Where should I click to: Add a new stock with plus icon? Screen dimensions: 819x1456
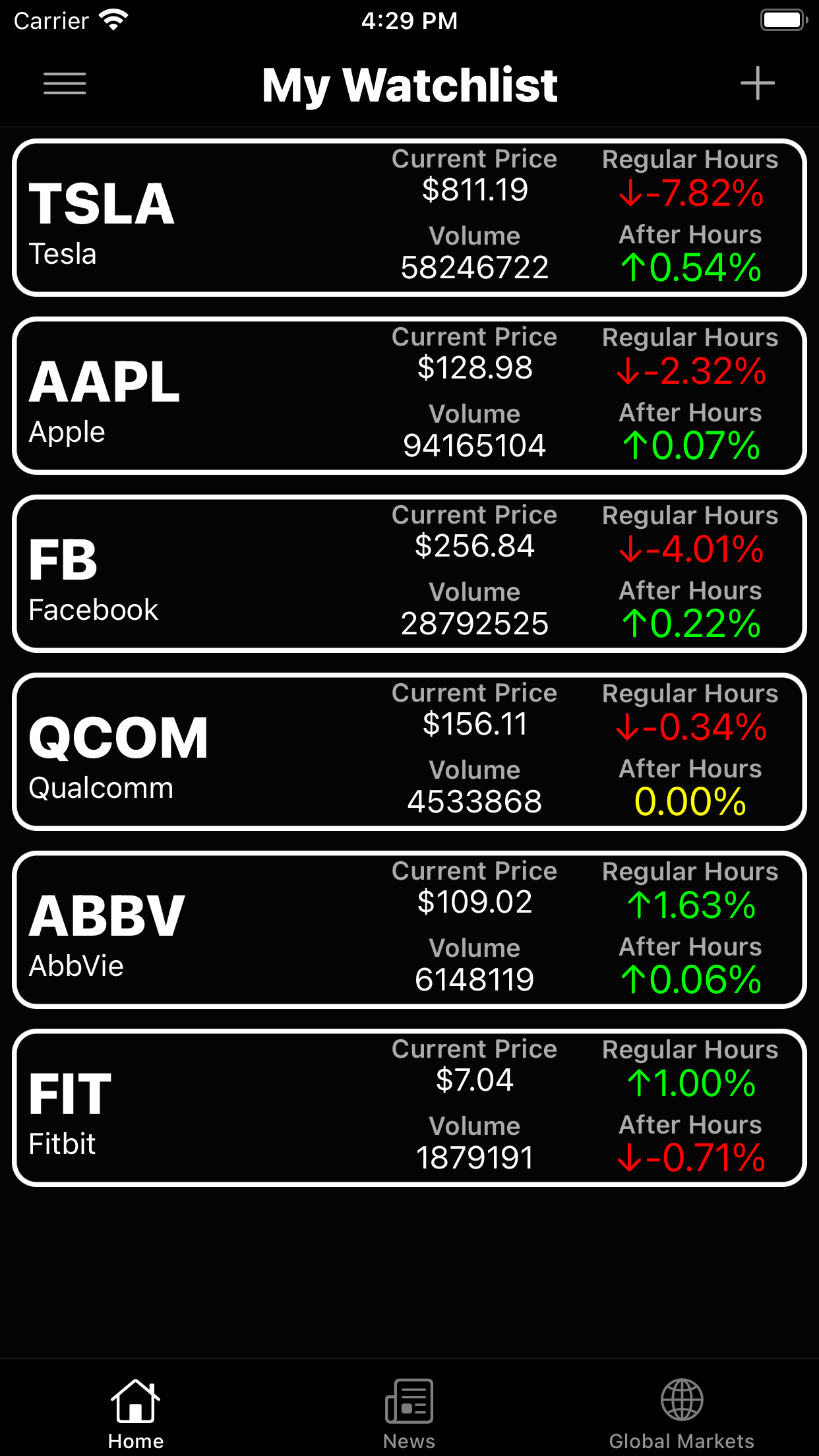point(757,84)
